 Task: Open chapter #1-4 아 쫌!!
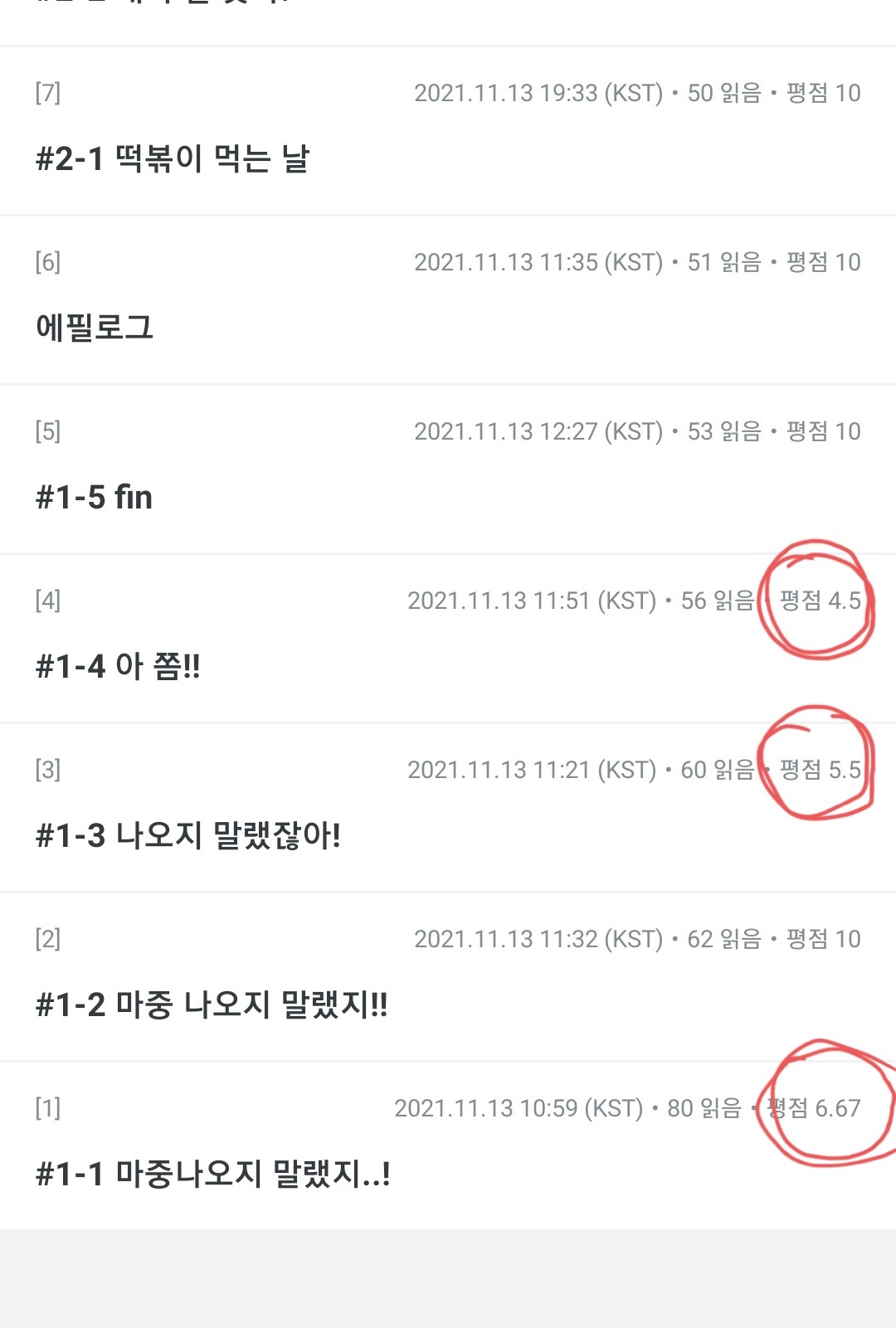(x=118, y=666)
